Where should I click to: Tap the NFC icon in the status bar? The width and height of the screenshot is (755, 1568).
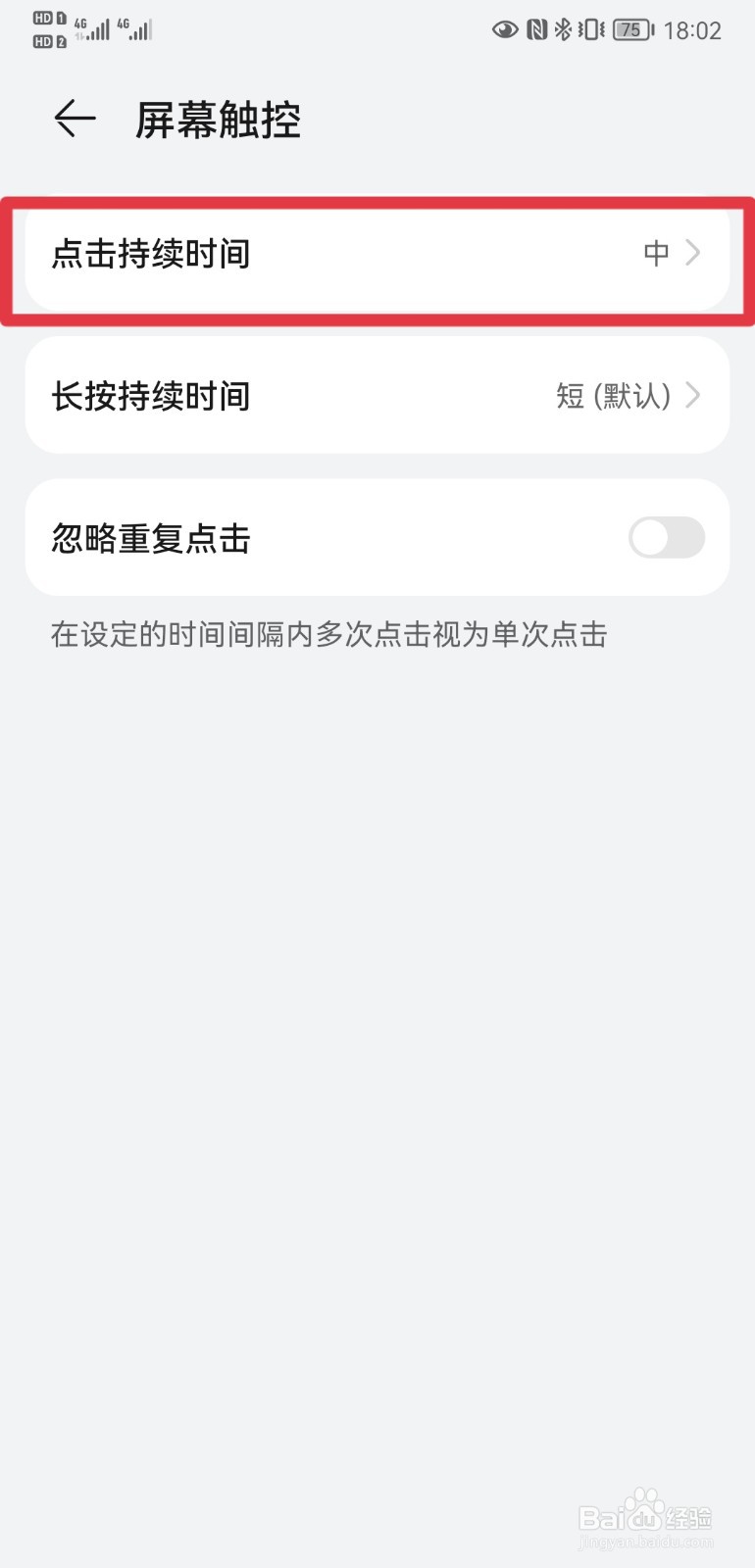(x=535, y=30)
